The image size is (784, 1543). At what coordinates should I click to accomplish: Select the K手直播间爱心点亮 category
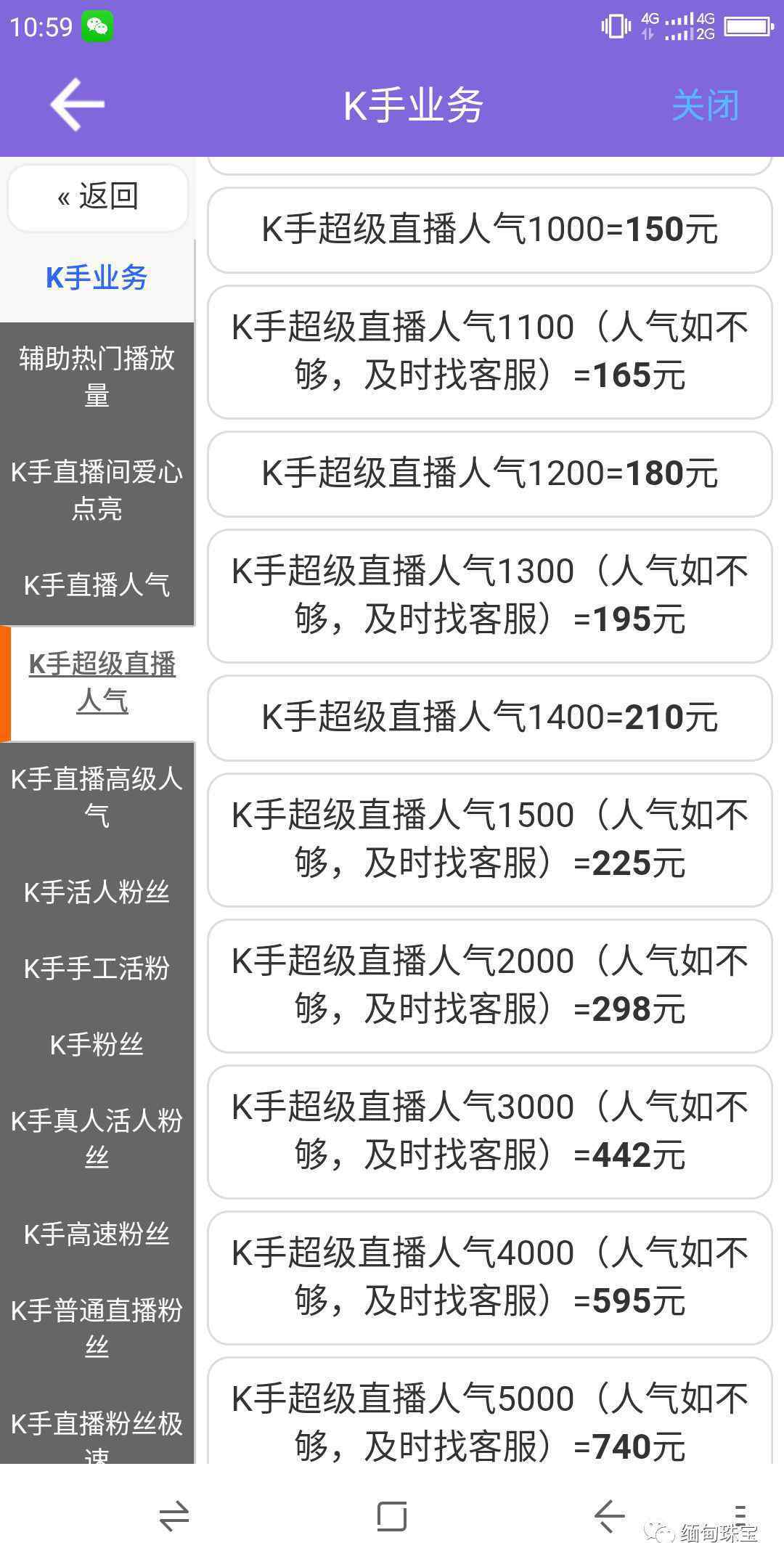tap(97, 490)
